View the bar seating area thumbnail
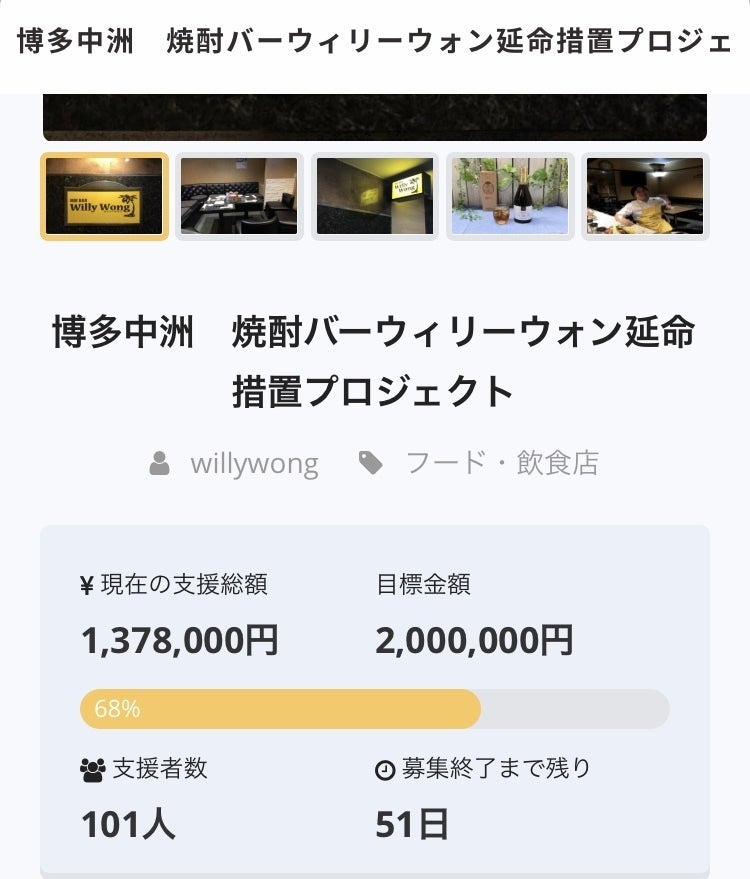The width and height of the screenshot is (750, 879). (x=239, y=196)
